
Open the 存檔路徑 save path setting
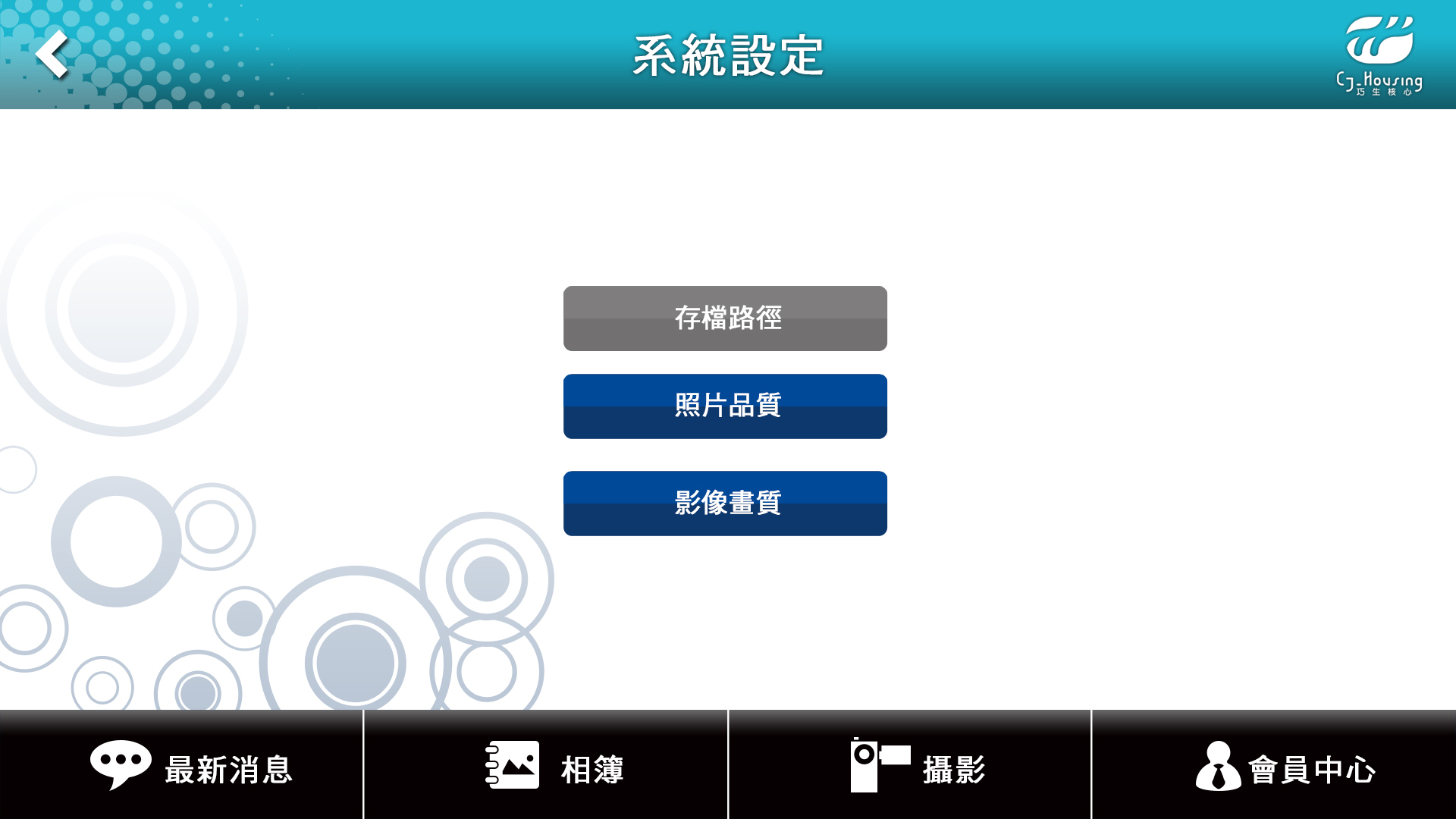point(725,318)
